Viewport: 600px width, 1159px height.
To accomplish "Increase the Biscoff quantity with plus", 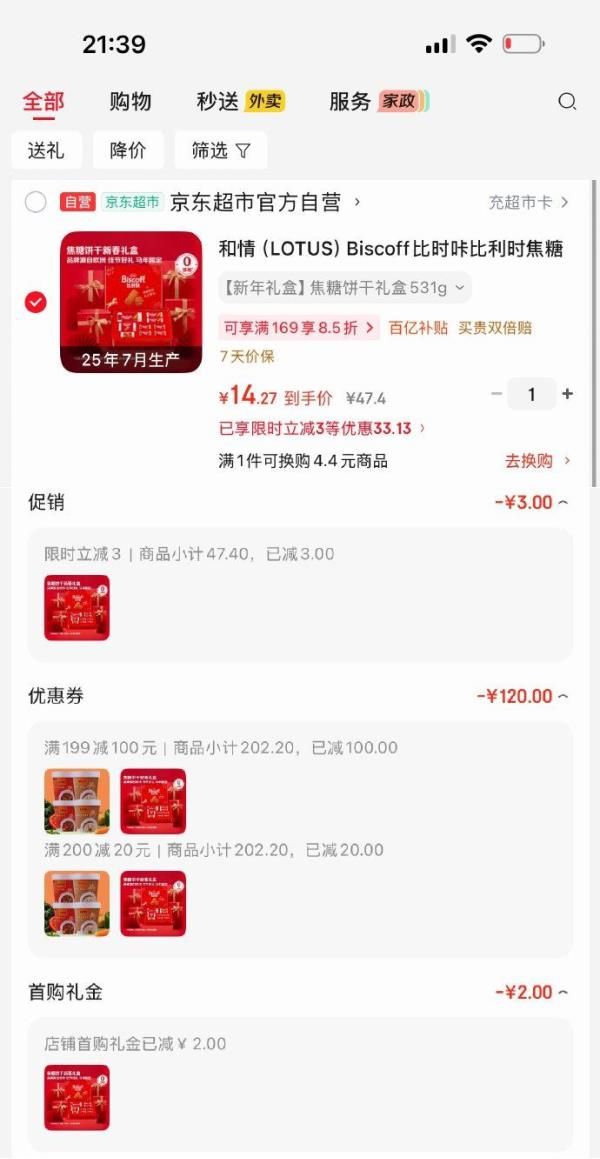I will (568, 394).
